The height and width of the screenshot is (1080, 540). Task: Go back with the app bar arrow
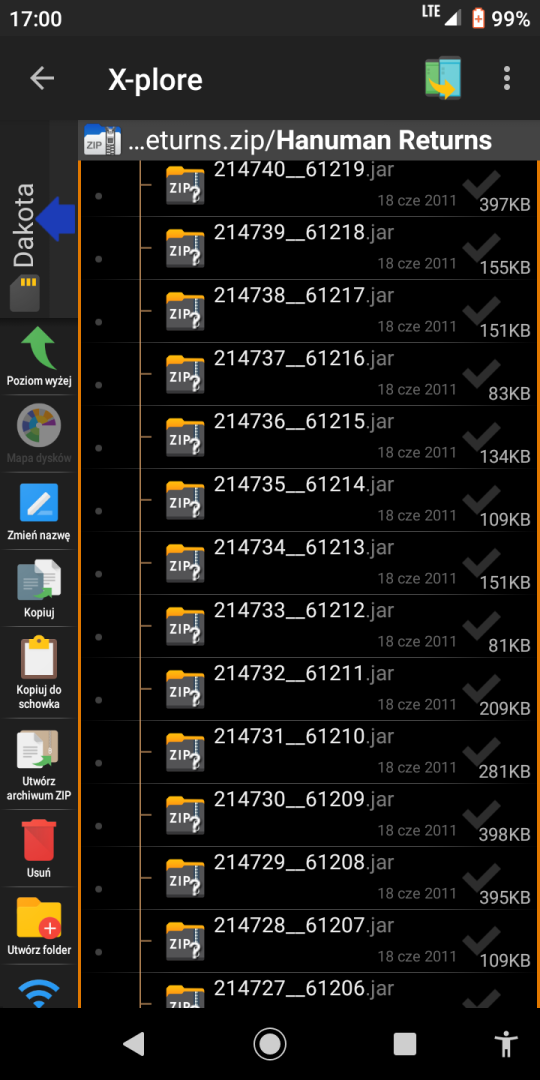pyautogui.click(x=42, y=79)
